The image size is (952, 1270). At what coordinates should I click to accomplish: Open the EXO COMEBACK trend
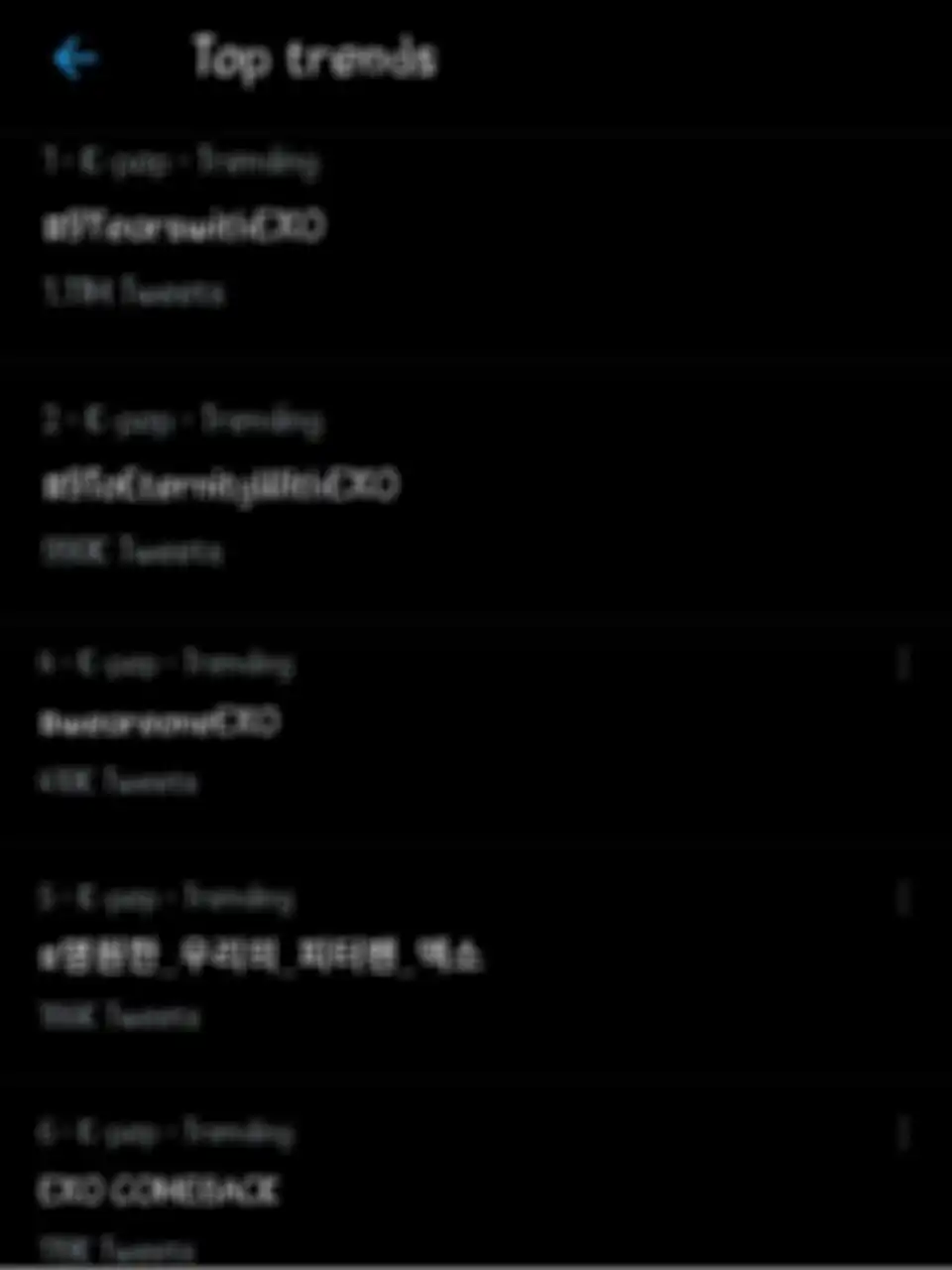159,1191
